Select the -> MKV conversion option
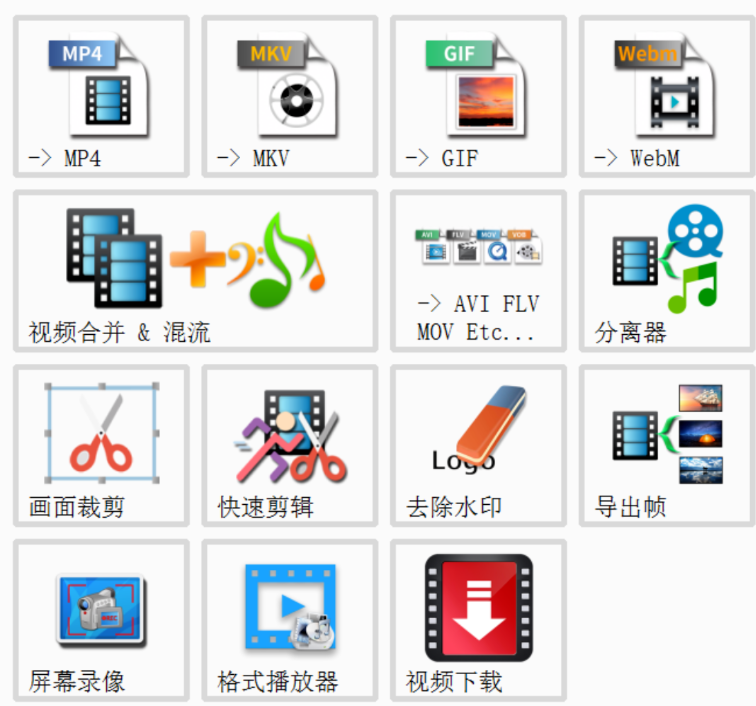Screen dimensions: 756x706 pos(289,97)
